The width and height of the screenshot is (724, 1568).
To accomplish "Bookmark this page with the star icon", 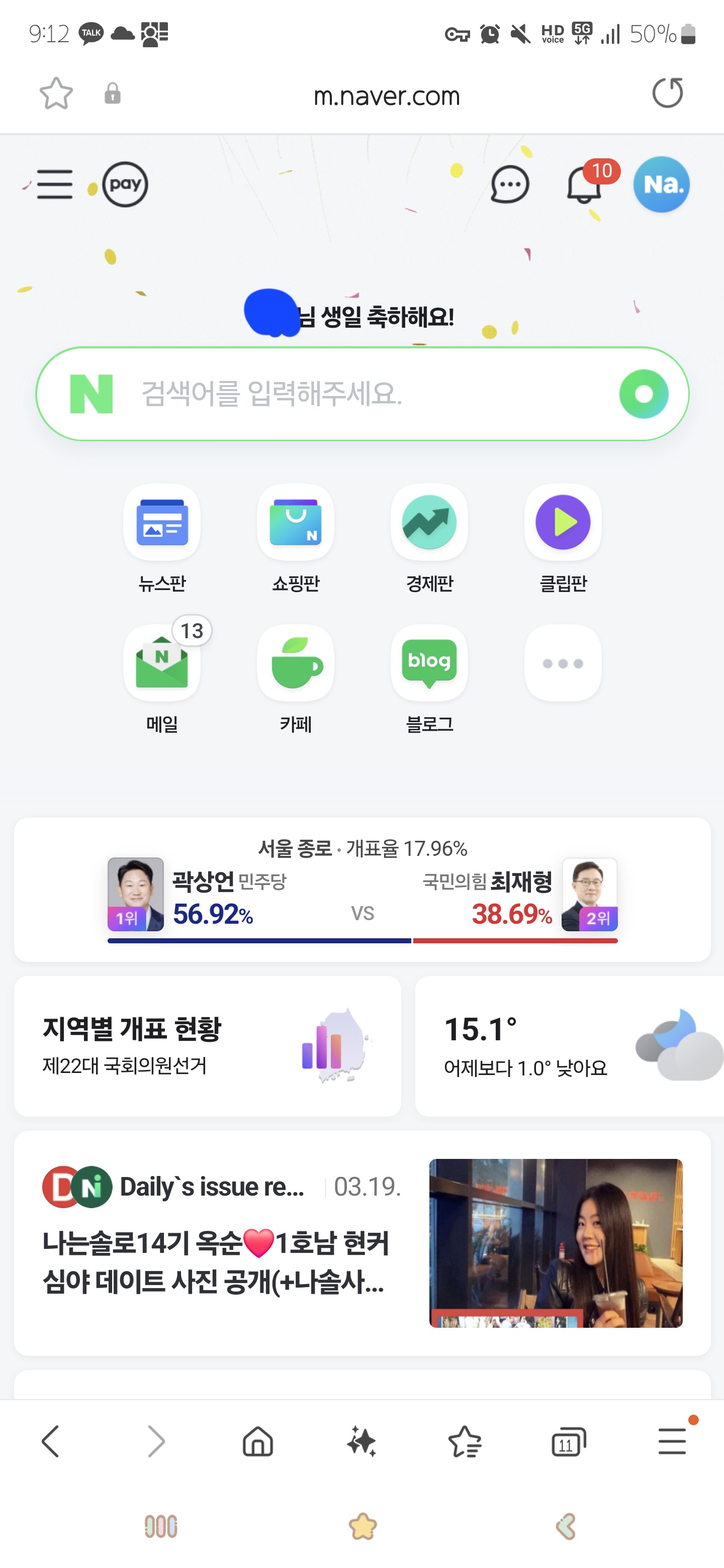I will [56, 94].
